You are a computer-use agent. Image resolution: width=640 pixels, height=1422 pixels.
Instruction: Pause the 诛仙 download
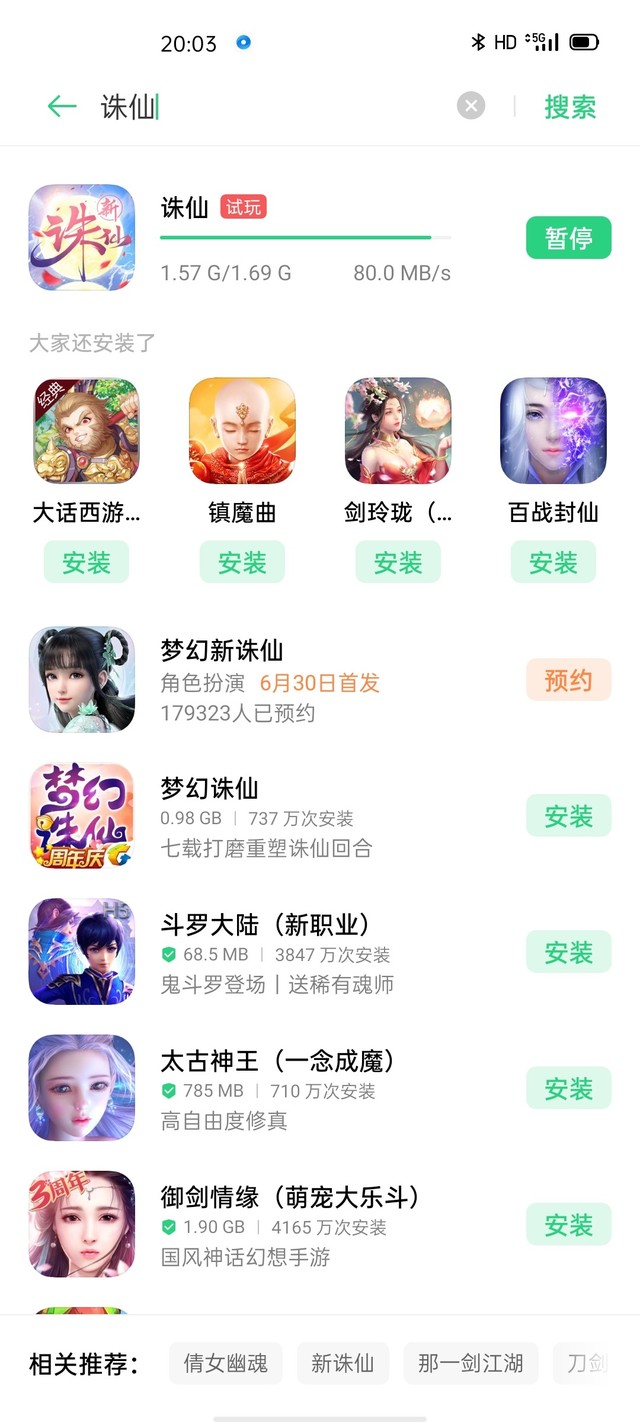(x=568, y=239)
